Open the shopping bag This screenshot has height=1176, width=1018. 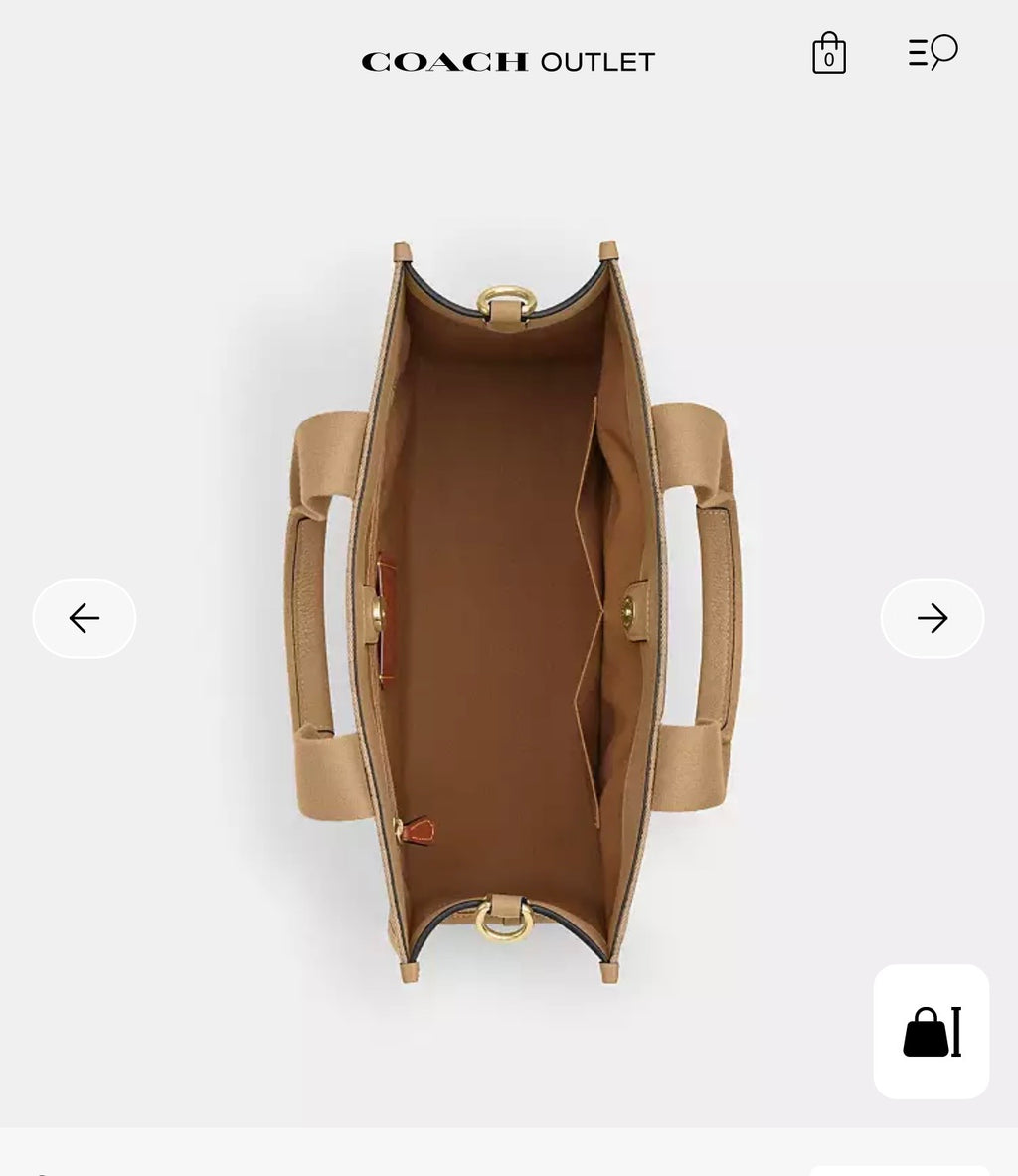[x=828, y=54]
